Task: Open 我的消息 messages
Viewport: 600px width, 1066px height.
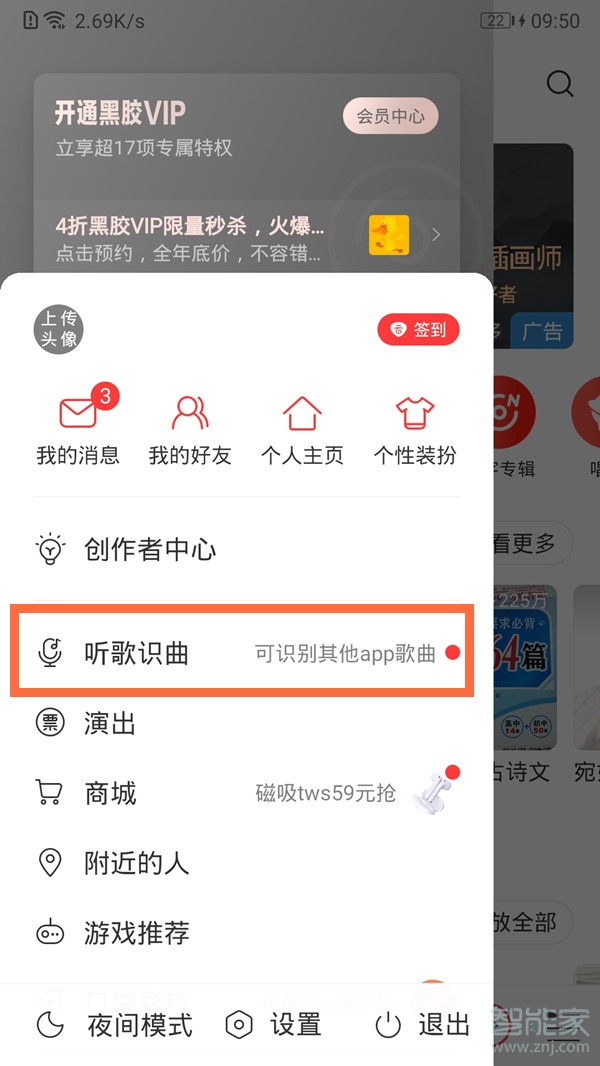Action: coord(78,430)
